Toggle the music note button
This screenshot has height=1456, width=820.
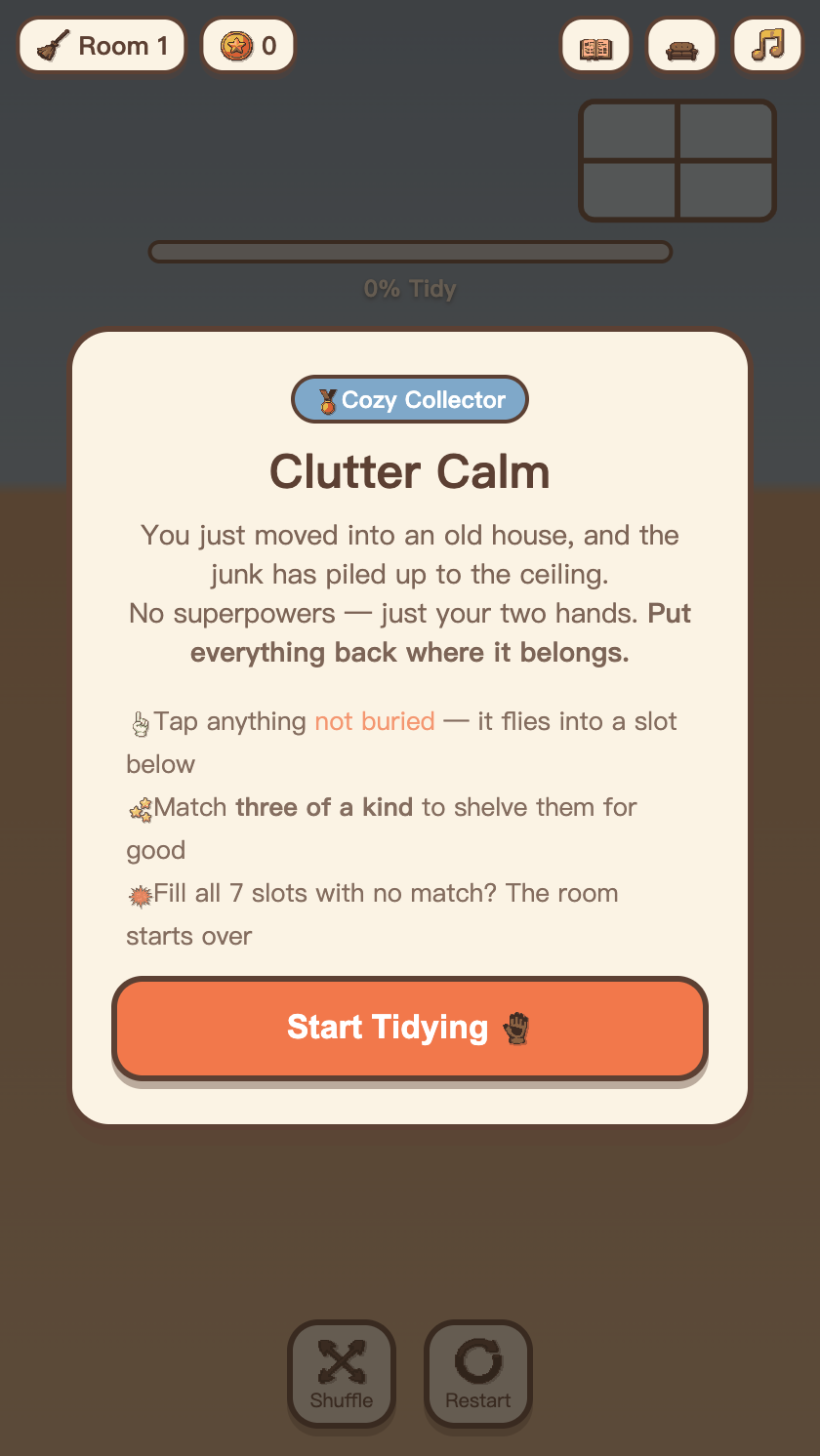coord(767,46)
